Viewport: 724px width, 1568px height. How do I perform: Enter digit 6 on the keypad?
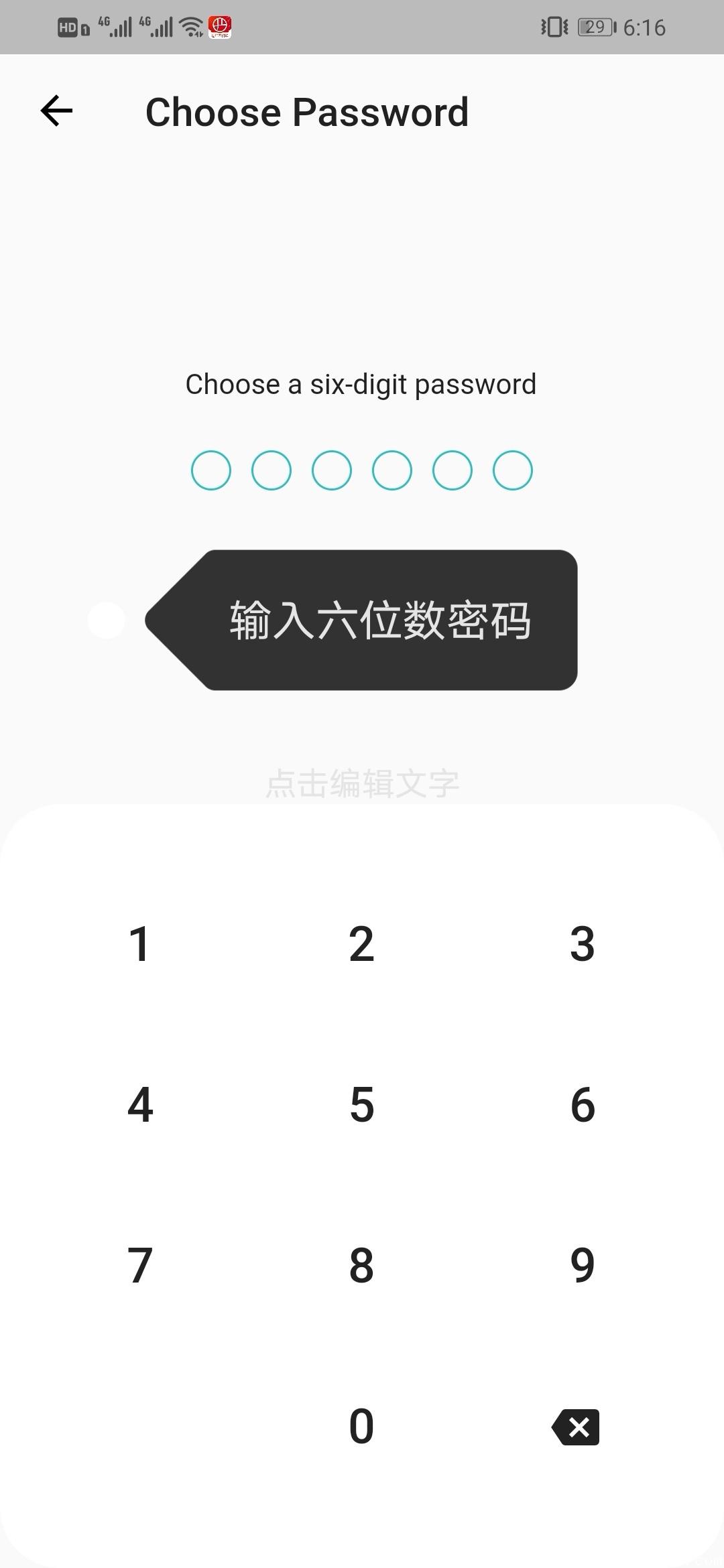(582, 1104)
